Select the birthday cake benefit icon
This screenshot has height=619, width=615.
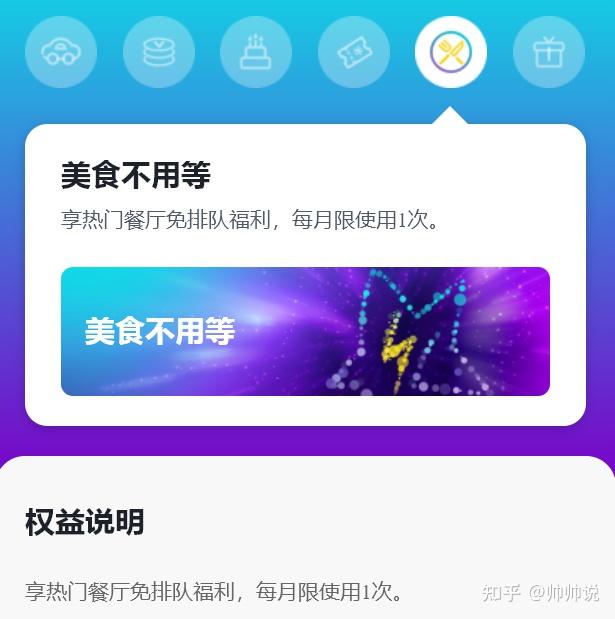[x=256, y=52]
